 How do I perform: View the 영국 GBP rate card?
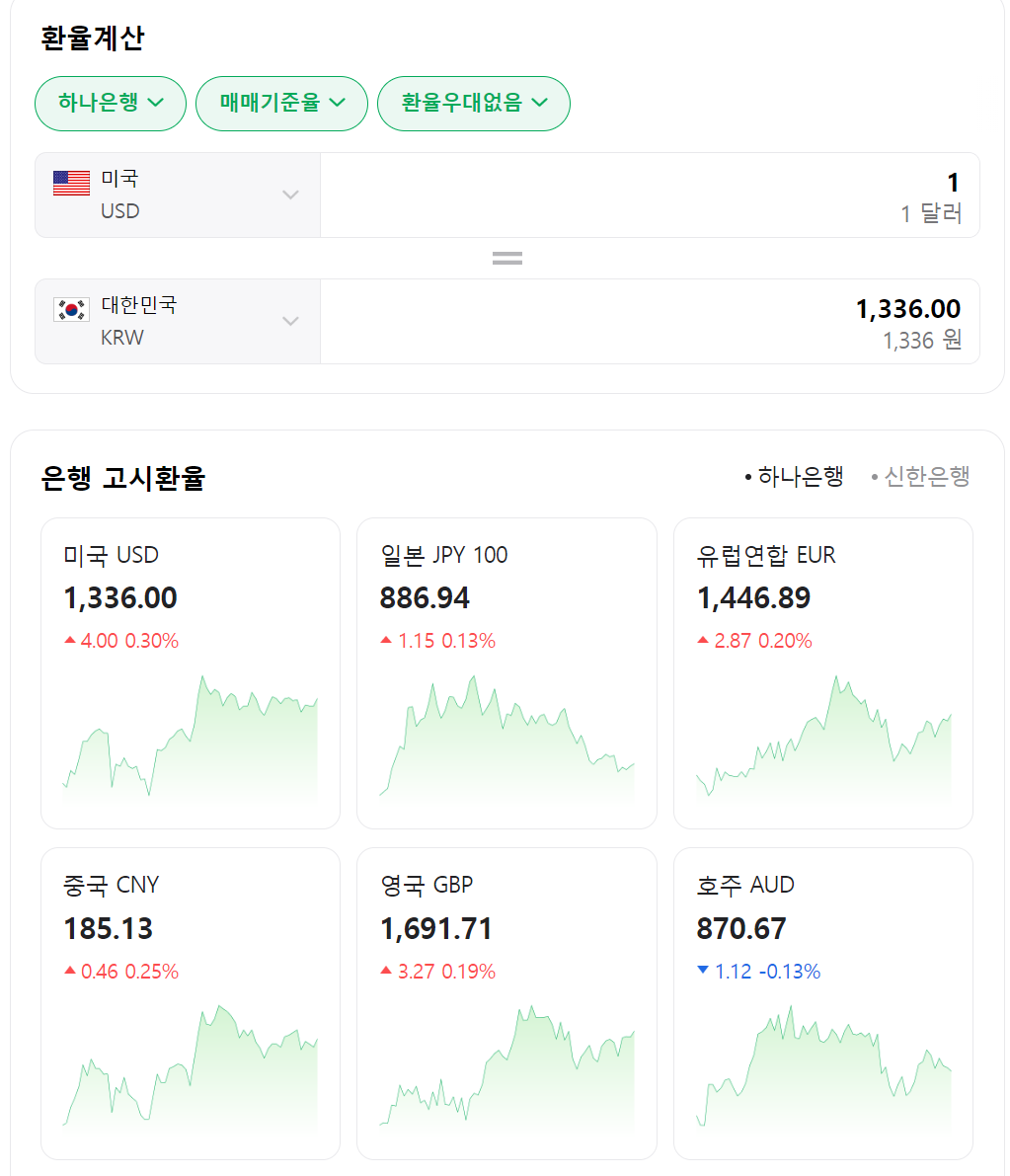pyautogui.click(x=506, y=1002)
